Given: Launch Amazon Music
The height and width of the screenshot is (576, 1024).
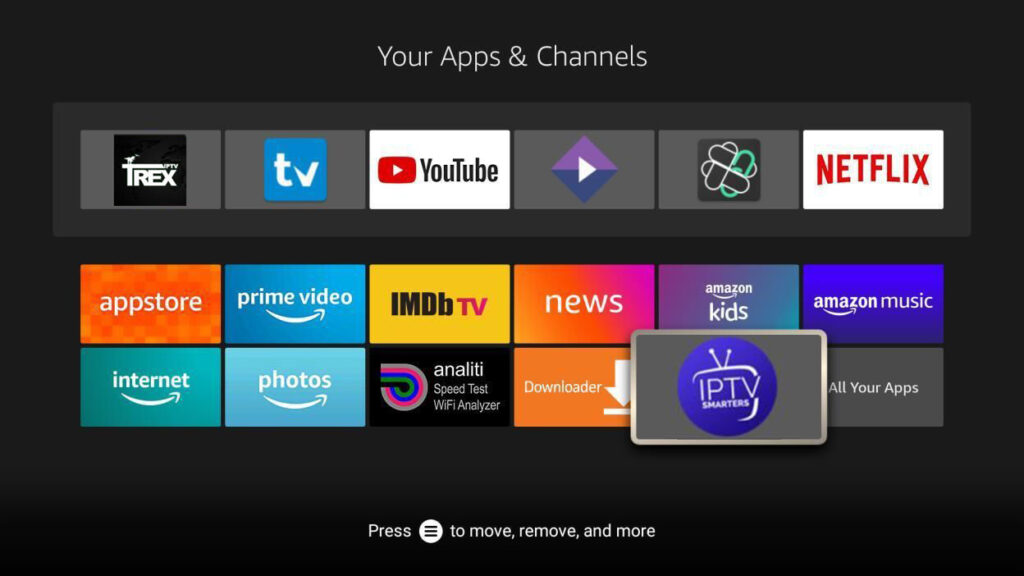Looking at the screenshot, I should 872,303.
